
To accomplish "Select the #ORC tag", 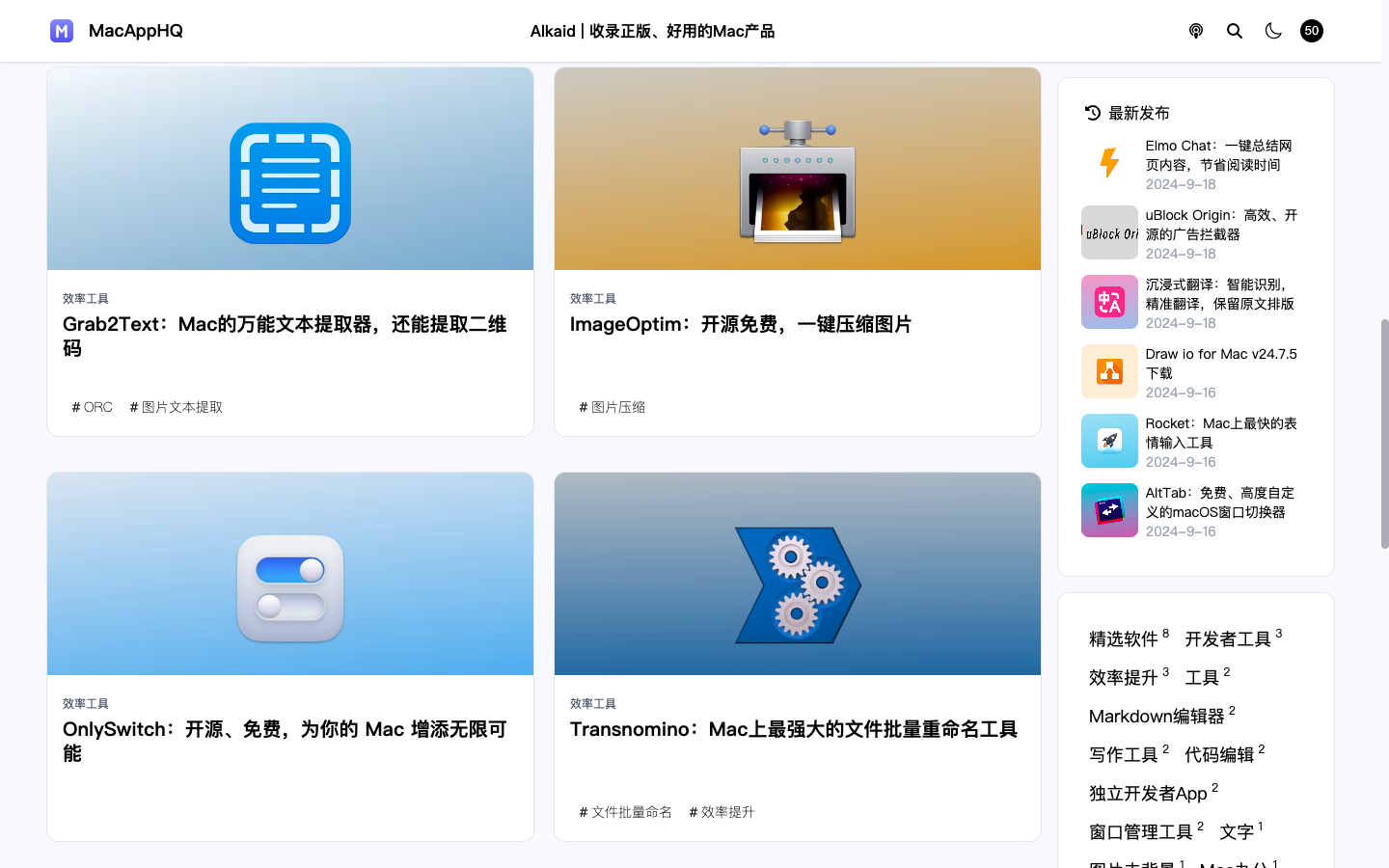I will (x=93, y=407).
